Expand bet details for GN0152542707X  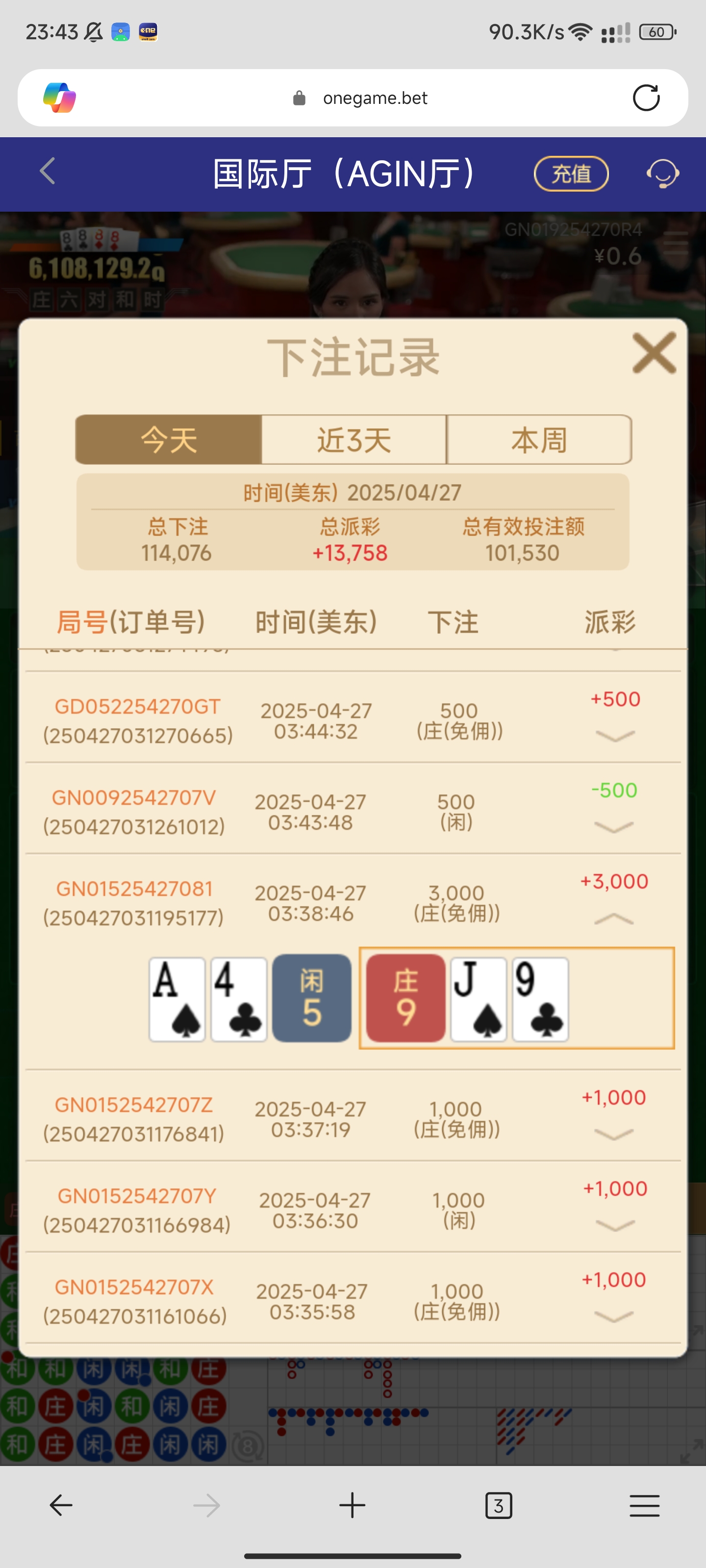[613, 1317]
